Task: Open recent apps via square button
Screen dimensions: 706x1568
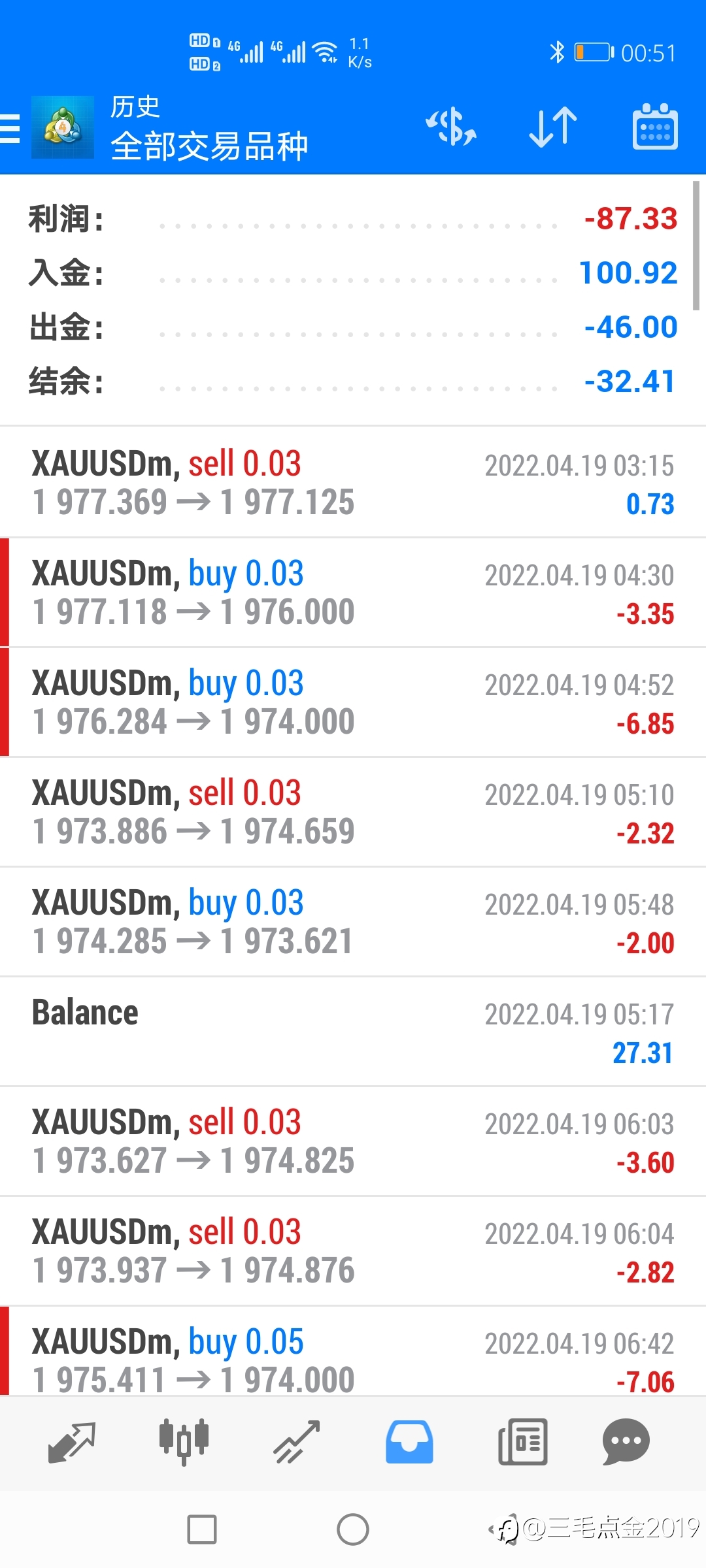Action: [x=202, y=1529]
